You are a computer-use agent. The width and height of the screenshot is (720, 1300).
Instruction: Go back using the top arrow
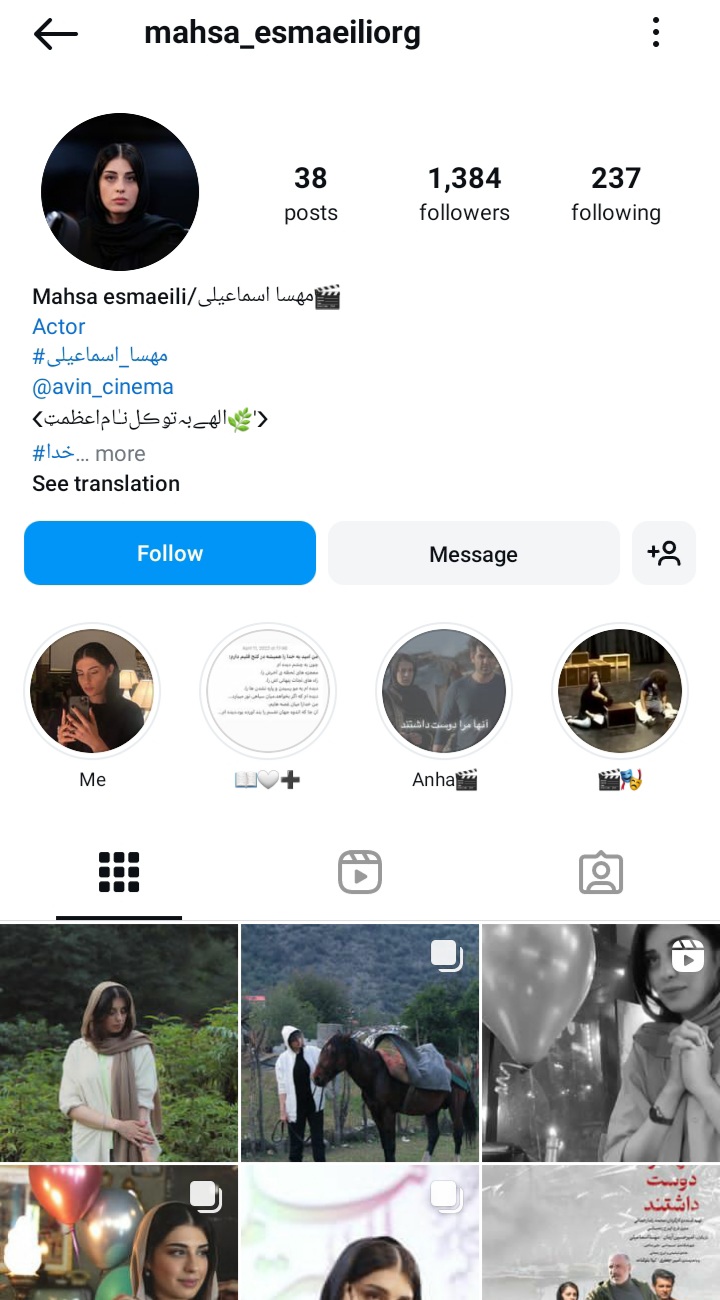coord(55,34)
